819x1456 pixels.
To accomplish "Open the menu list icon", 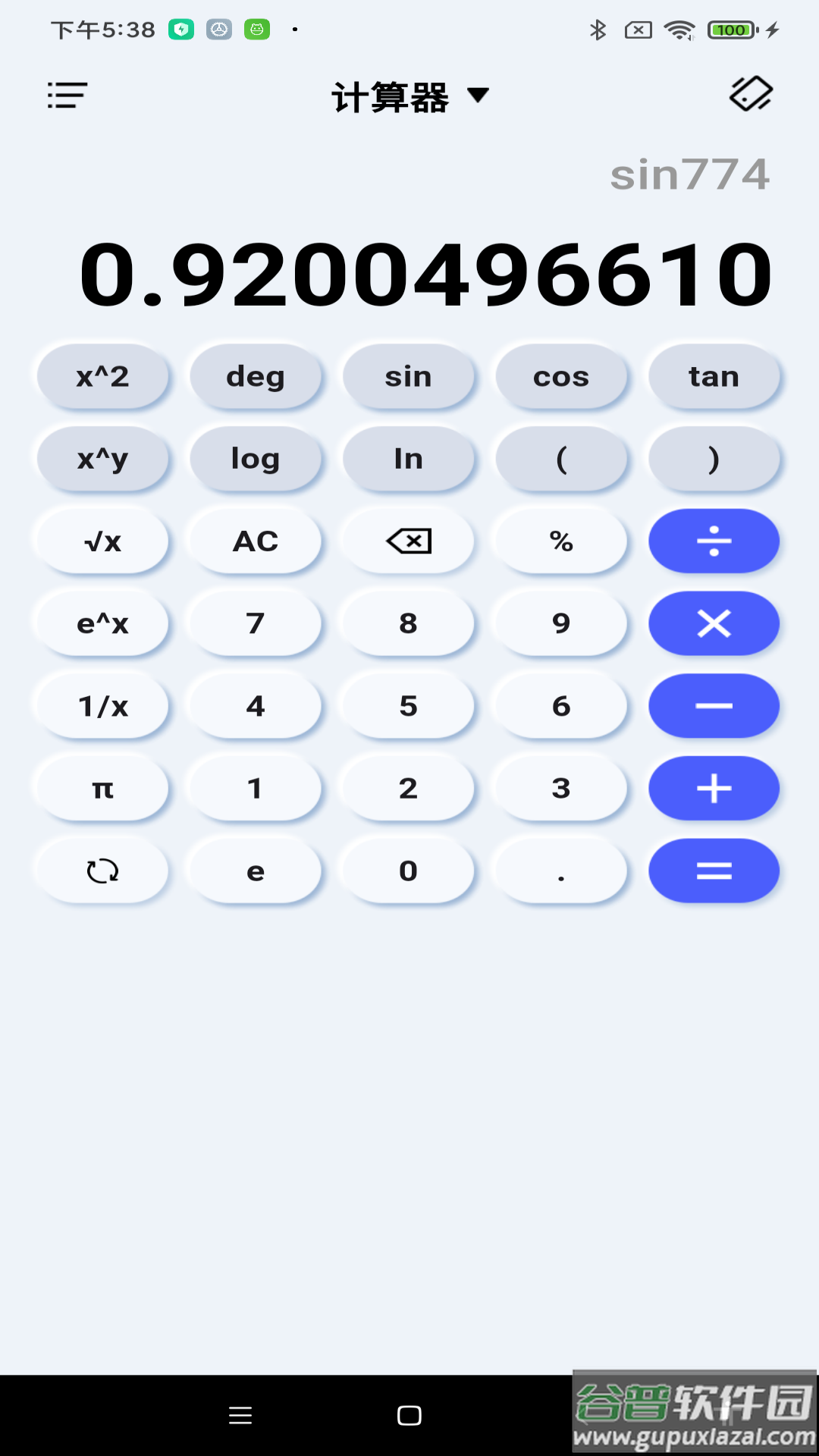I will point(67,96).
